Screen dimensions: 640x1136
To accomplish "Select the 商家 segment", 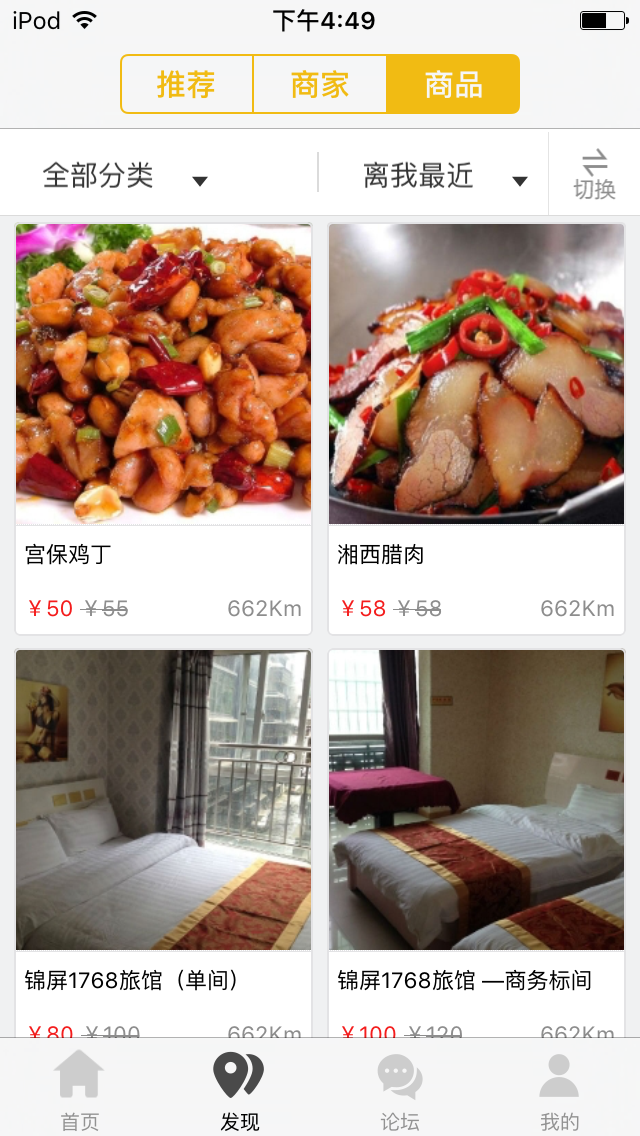I will 320,84.
